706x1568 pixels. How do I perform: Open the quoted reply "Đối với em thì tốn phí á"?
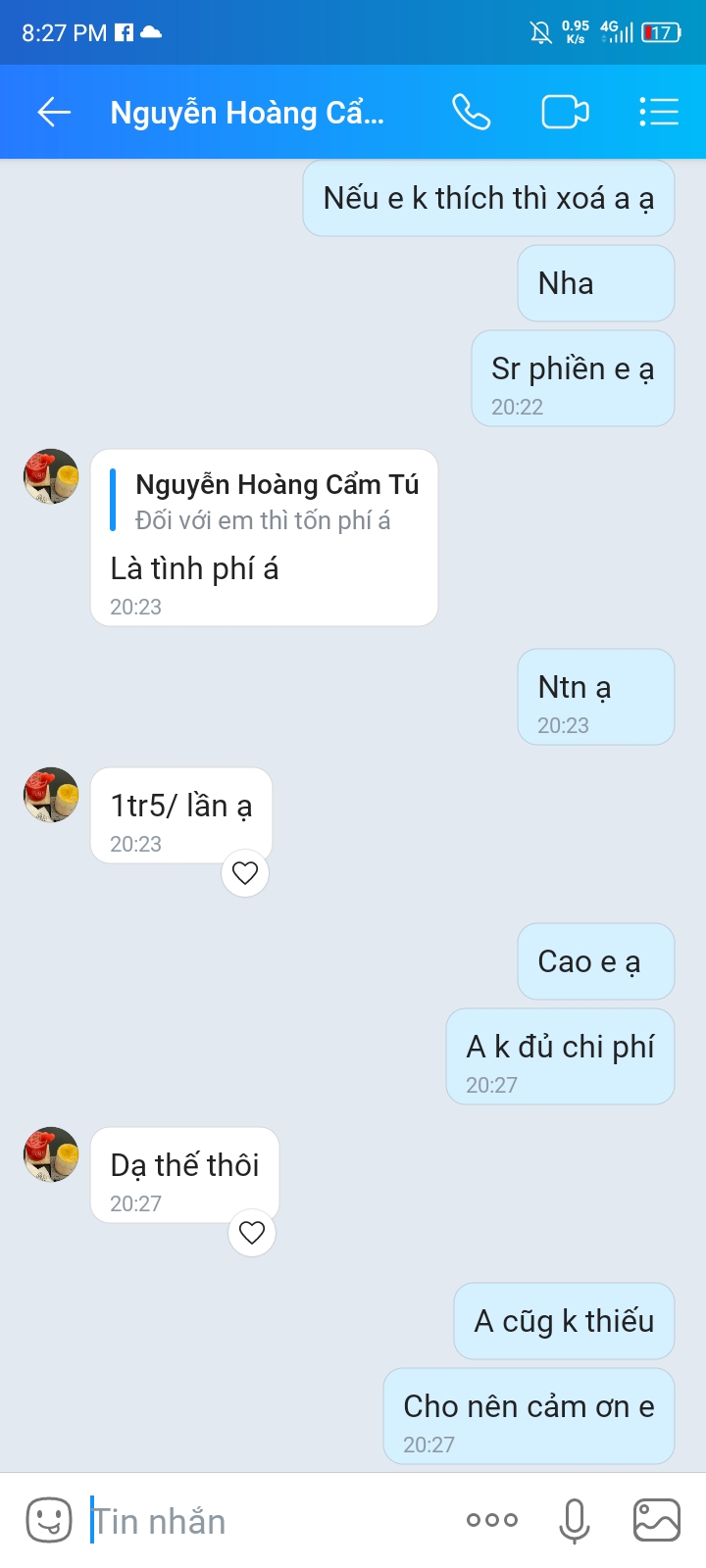pos(263,502)
